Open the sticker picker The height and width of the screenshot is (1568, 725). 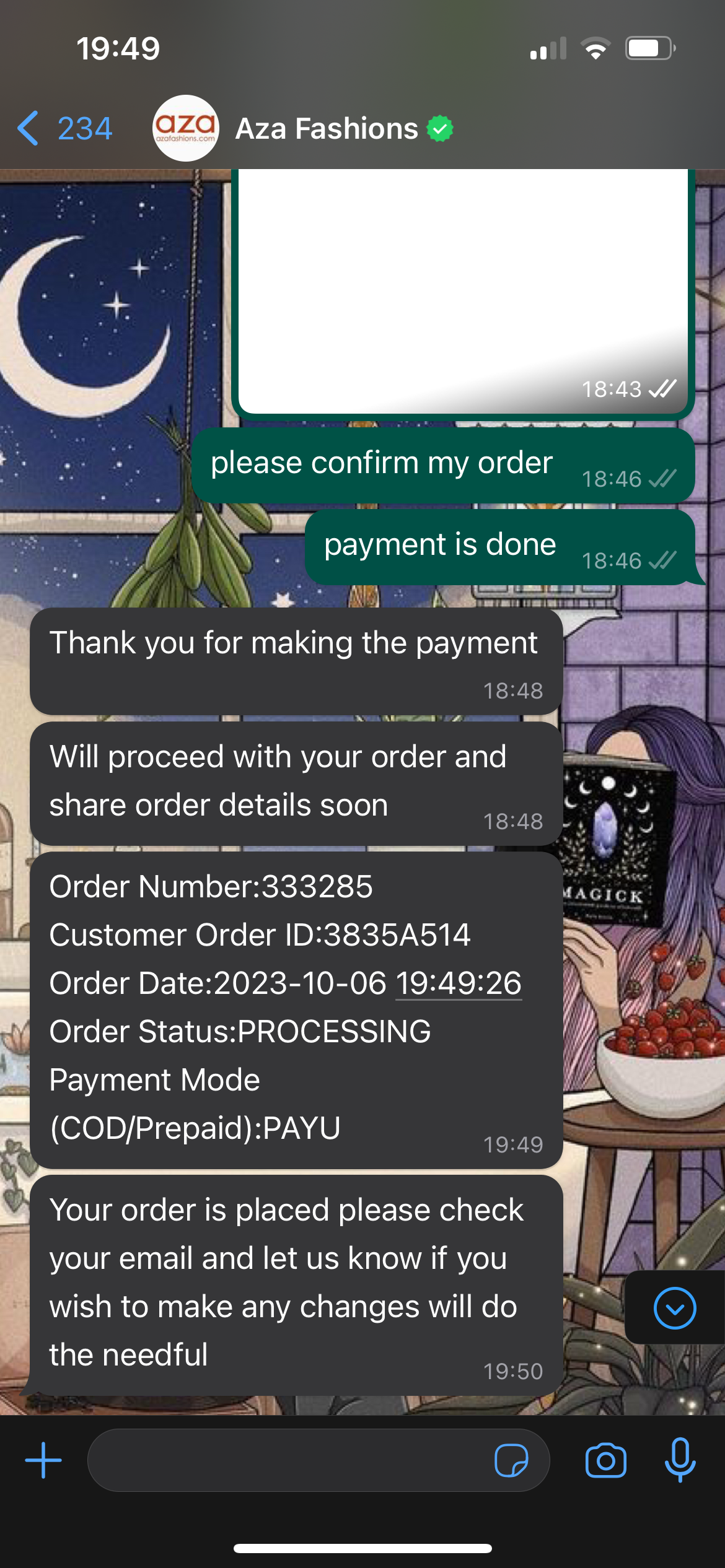[x=511, y=1460]
